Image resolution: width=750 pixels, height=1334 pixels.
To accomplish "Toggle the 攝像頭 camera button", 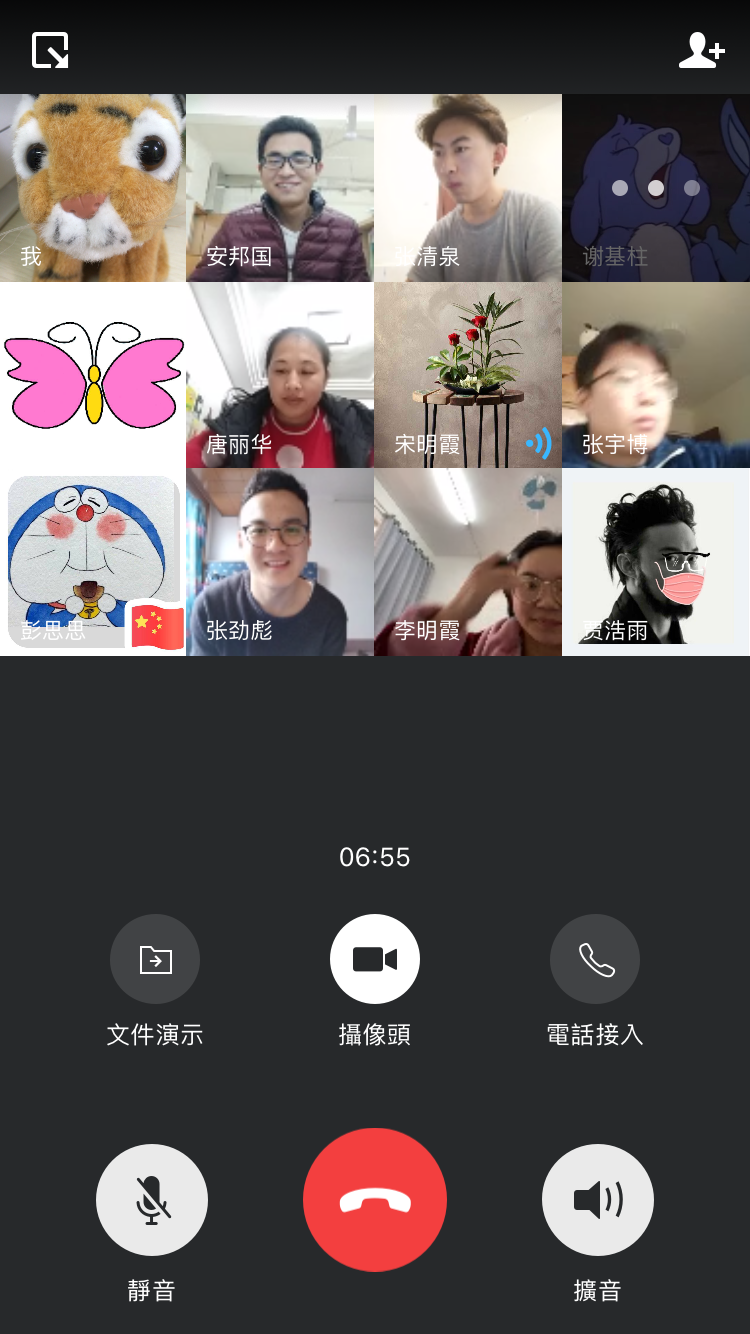I will click(375, 959).
